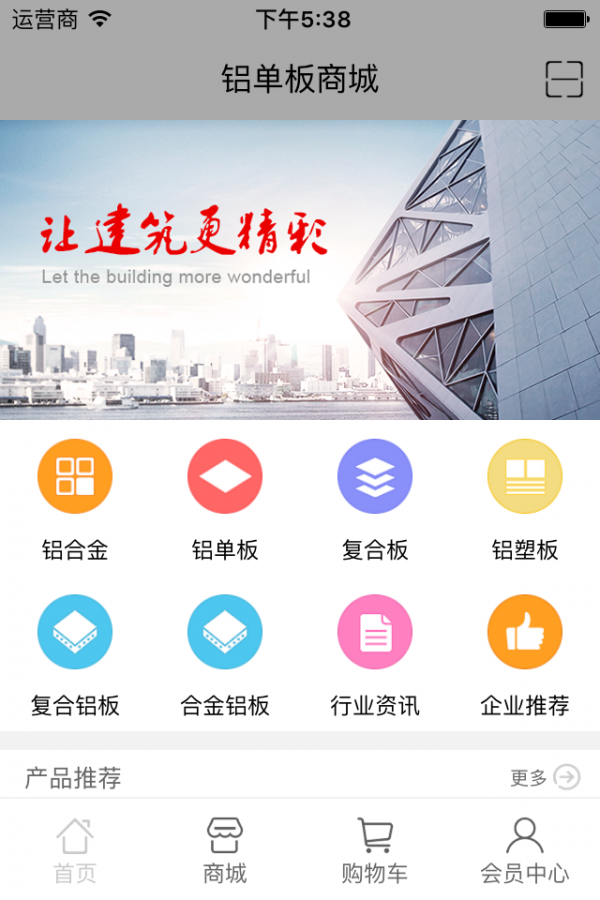Open the QR scan icon
Viewport: 600px width, 900px height.
coord(564,79)
